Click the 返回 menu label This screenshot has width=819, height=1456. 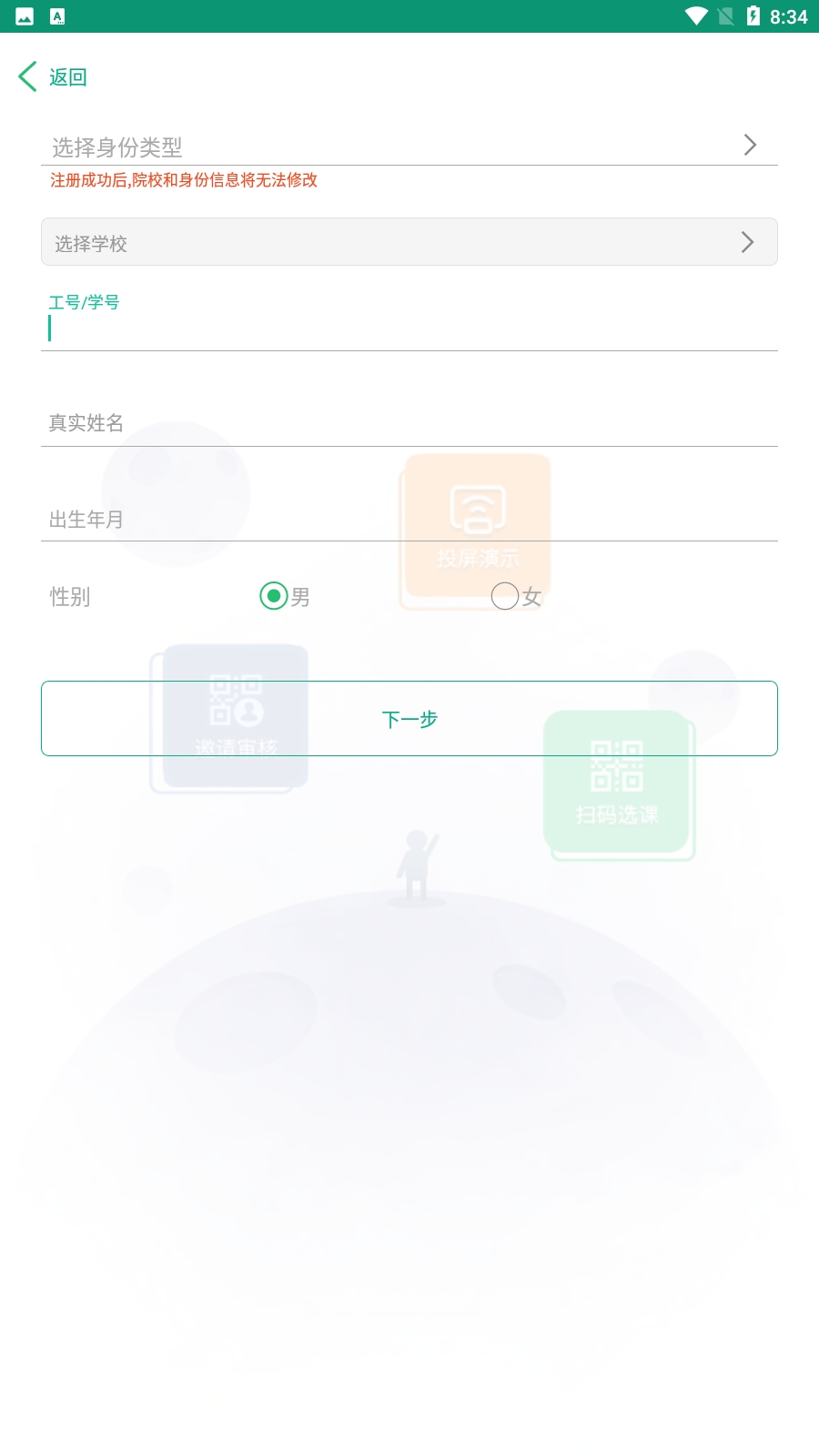click(x=67, y=76)
